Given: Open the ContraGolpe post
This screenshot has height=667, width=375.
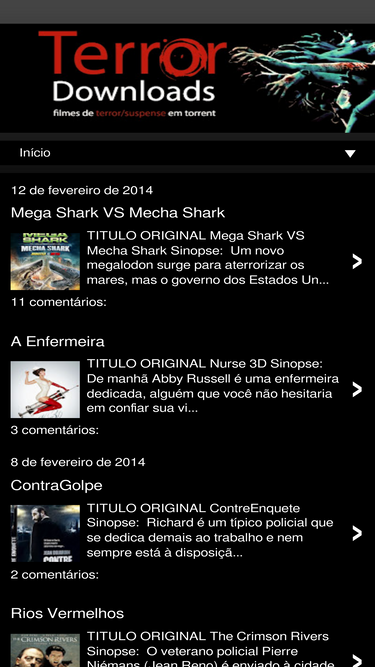Looking at the screenshot, I should [x=57, y=485].
